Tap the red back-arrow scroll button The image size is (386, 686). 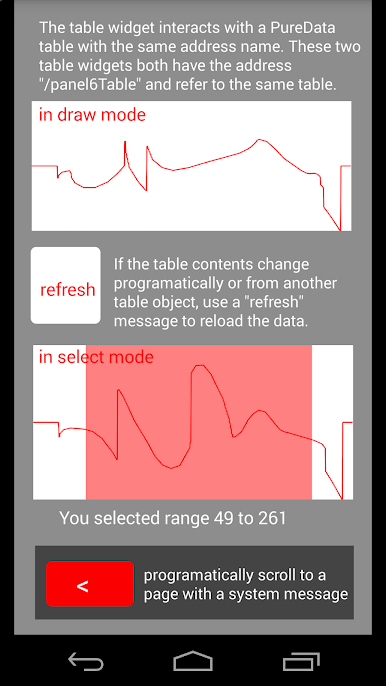click(90, 584)
